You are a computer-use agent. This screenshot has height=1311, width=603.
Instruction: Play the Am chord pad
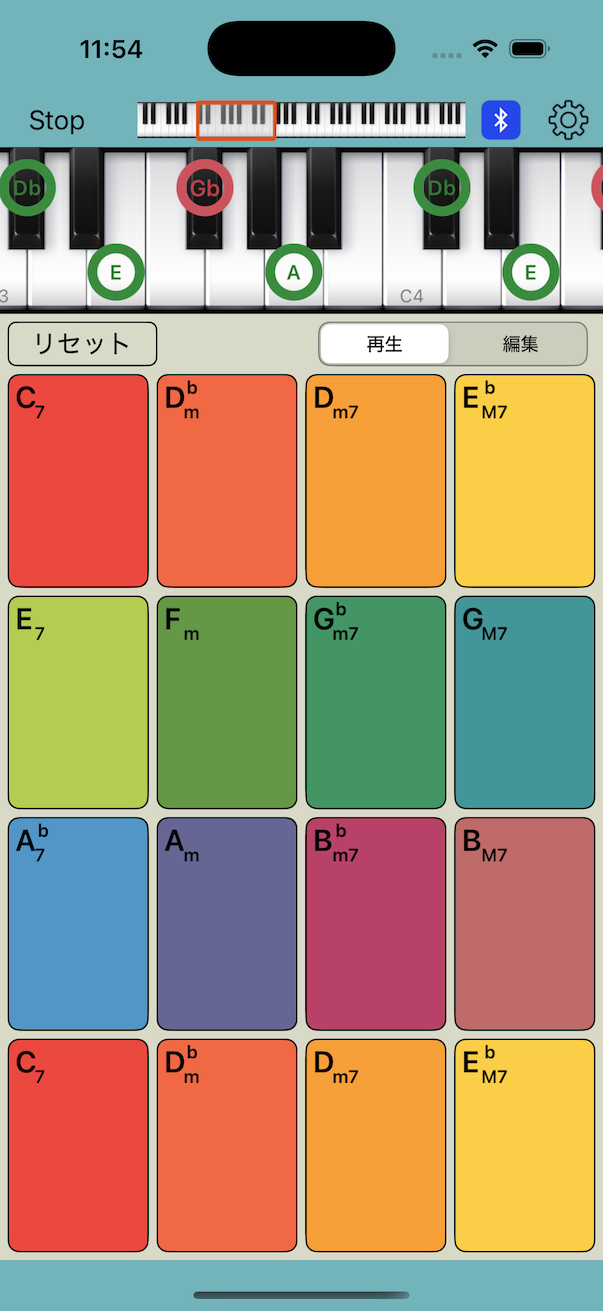point(227,924)
